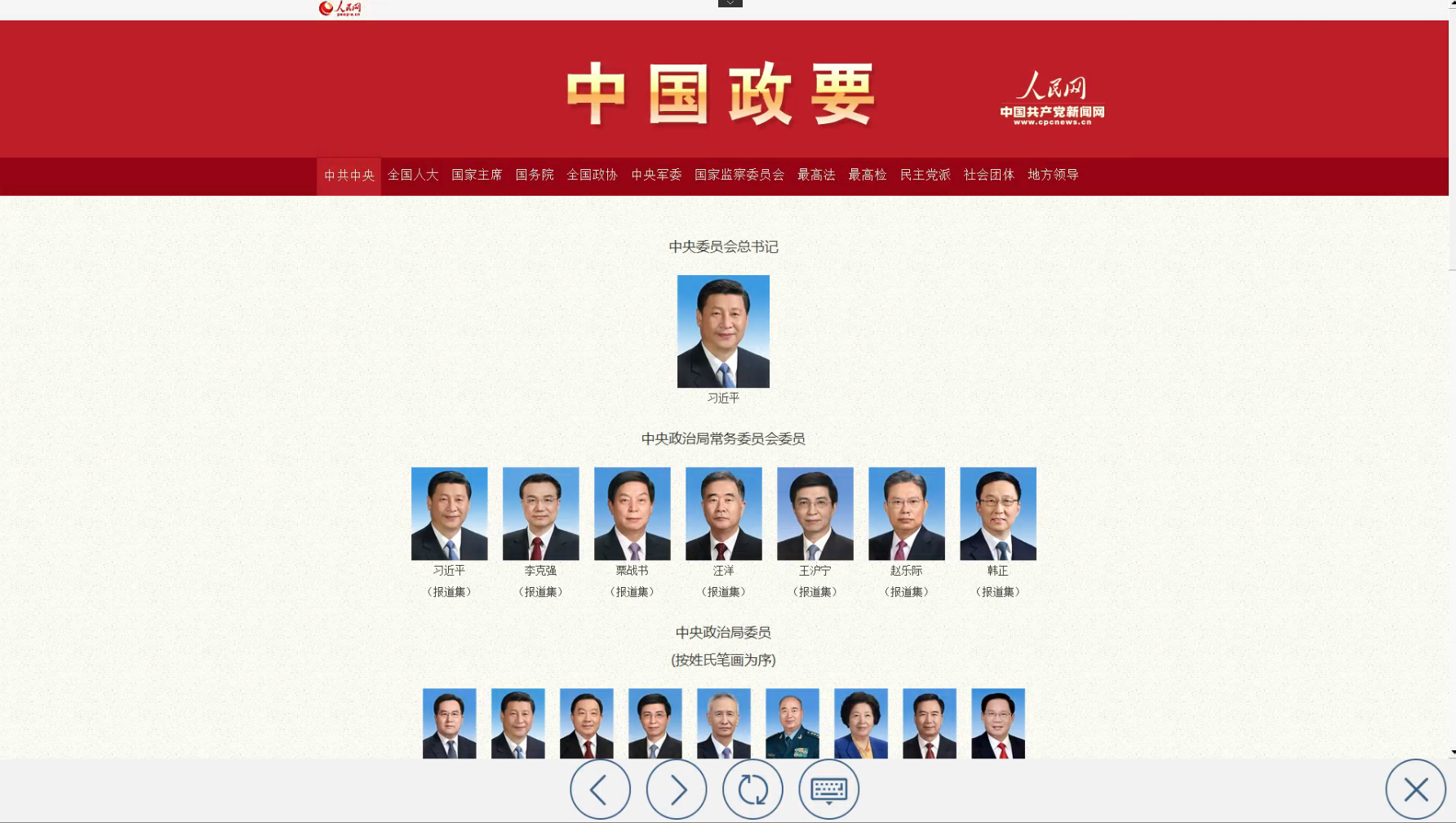Open the 社会团体 tab

pos(989,175)
